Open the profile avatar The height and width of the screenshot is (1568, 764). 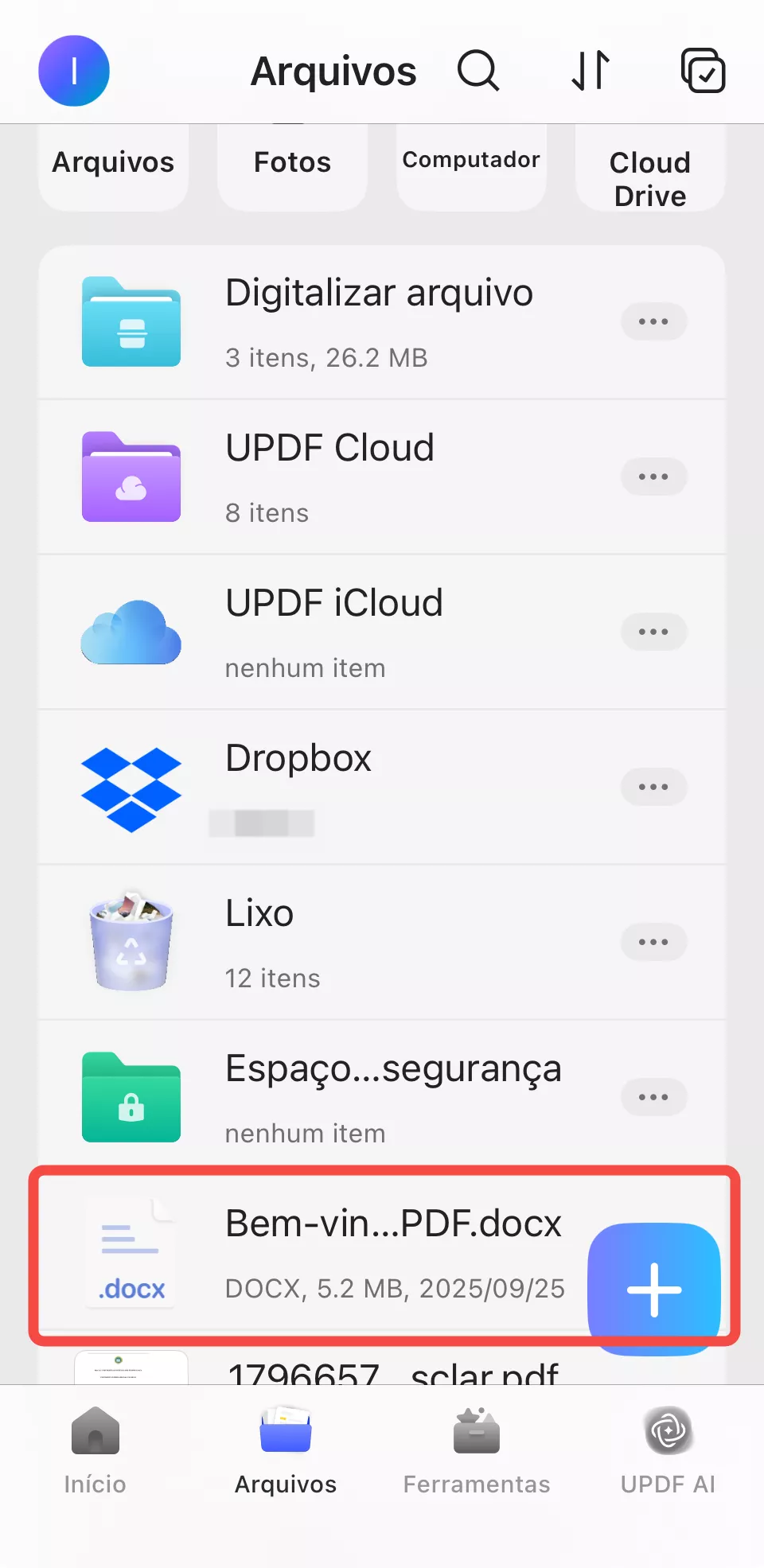click(74, 71)
